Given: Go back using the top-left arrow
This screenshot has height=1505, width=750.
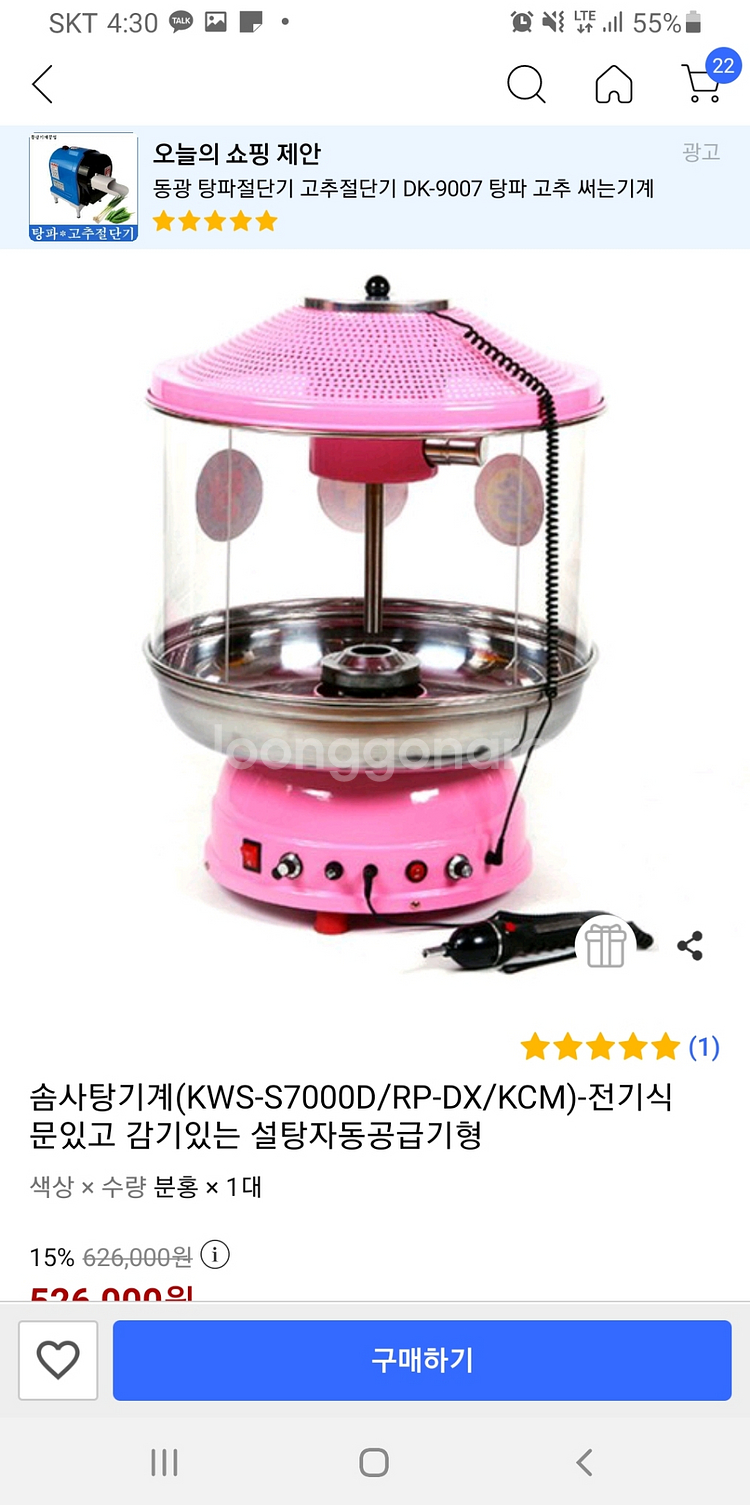Looking at the screenshot, I should [x=42, y=84].
